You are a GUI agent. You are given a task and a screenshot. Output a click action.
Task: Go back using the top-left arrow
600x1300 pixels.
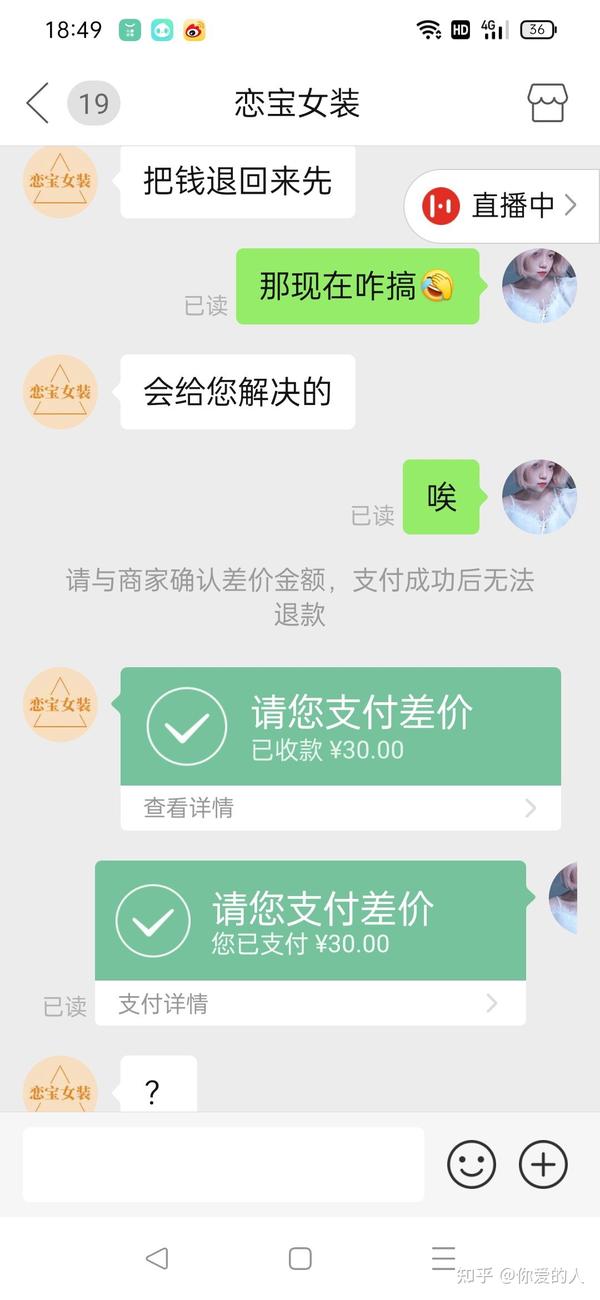(37, 103)
